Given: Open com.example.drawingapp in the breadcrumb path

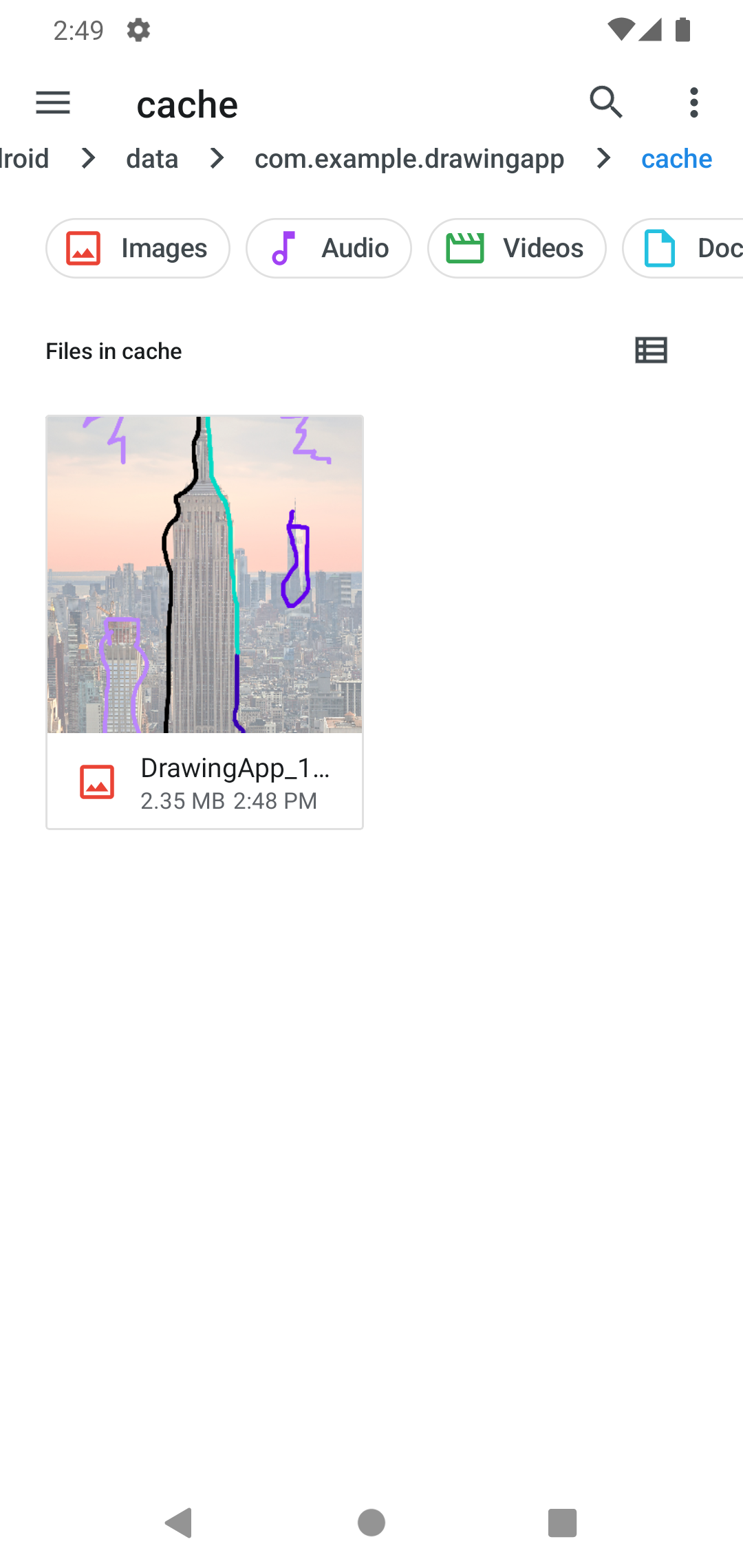Looking at the screenshot, I should point(409,159).
